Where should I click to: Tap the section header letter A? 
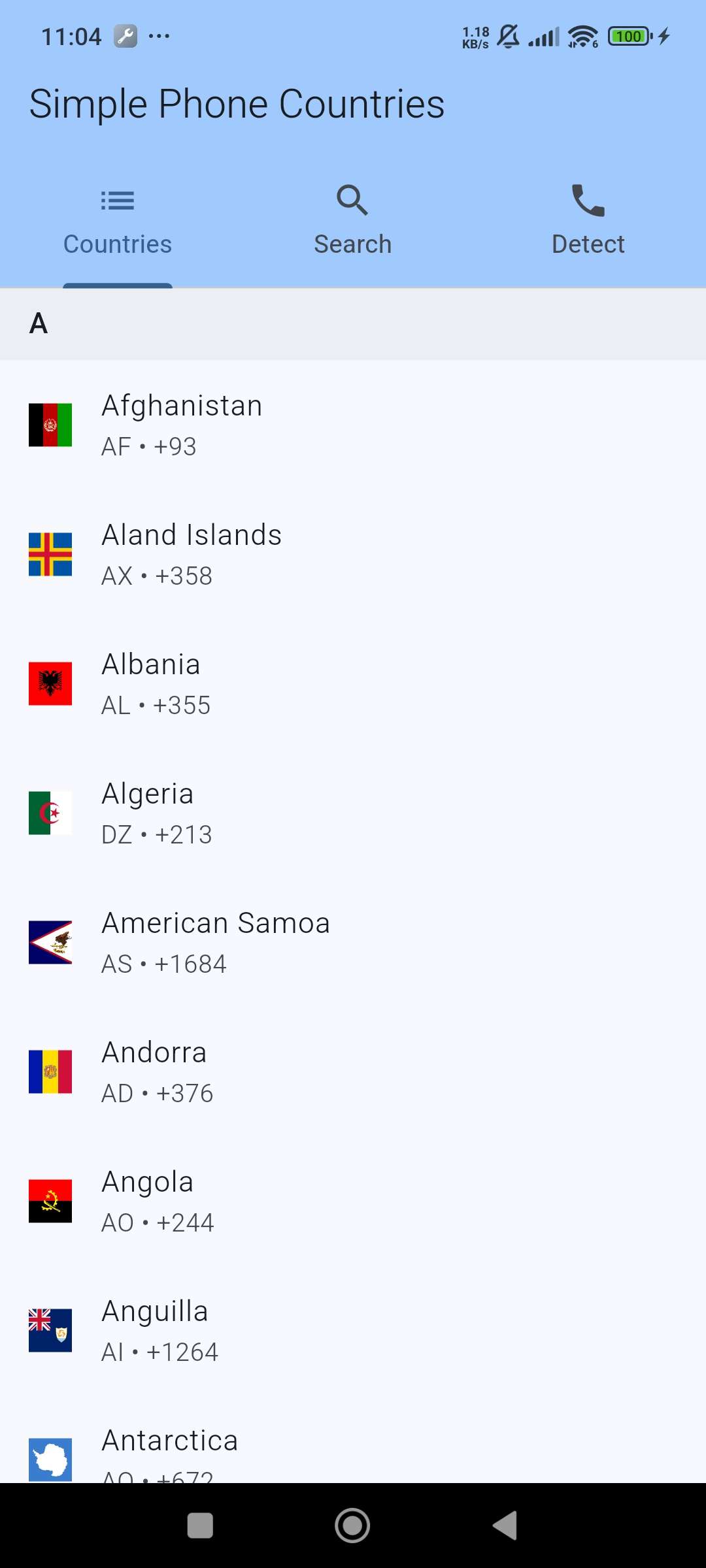point(37,323)
